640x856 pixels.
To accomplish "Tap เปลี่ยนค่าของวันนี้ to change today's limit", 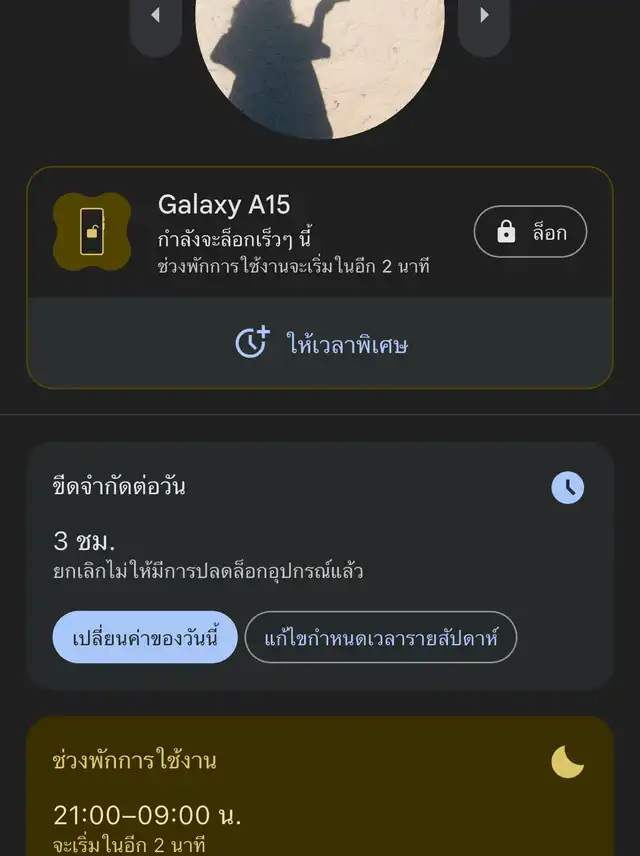I will pyautogui.click(x=145, y=638).
